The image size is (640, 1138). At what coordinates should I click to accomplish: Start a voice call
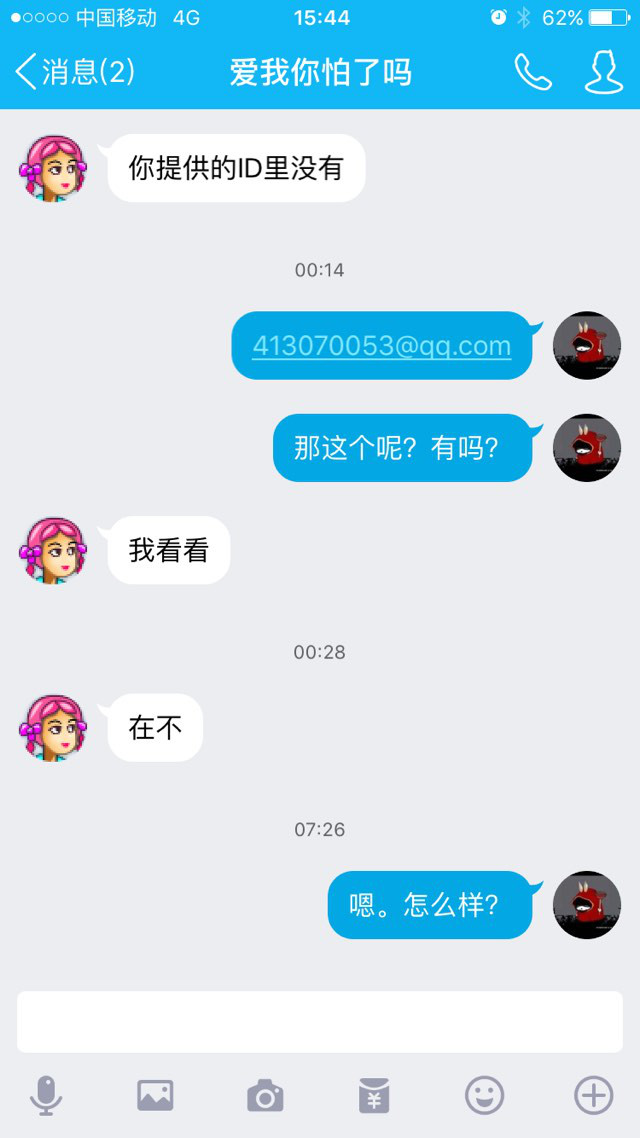tap(533, 72)
